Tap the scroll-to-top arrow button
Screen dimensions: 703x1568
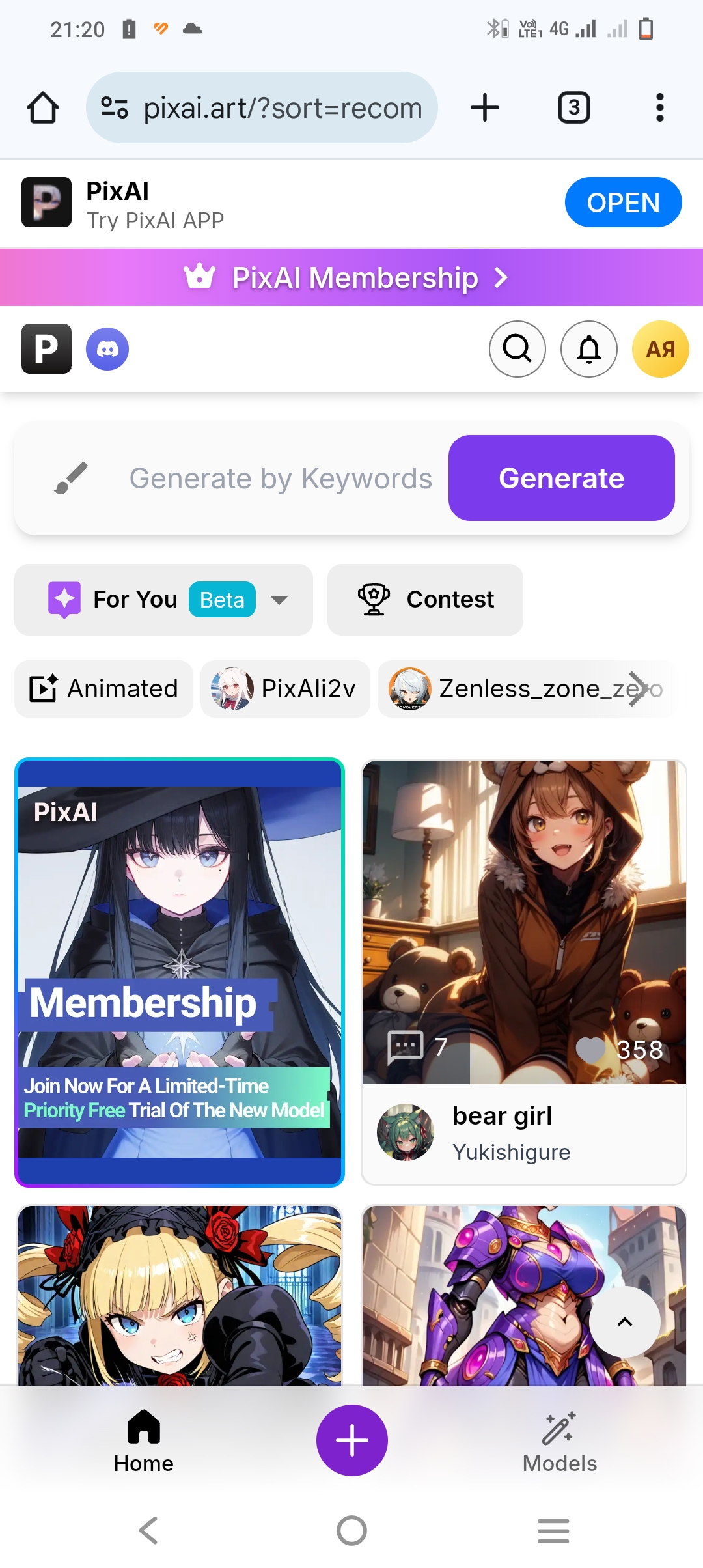click(624, 1322)
